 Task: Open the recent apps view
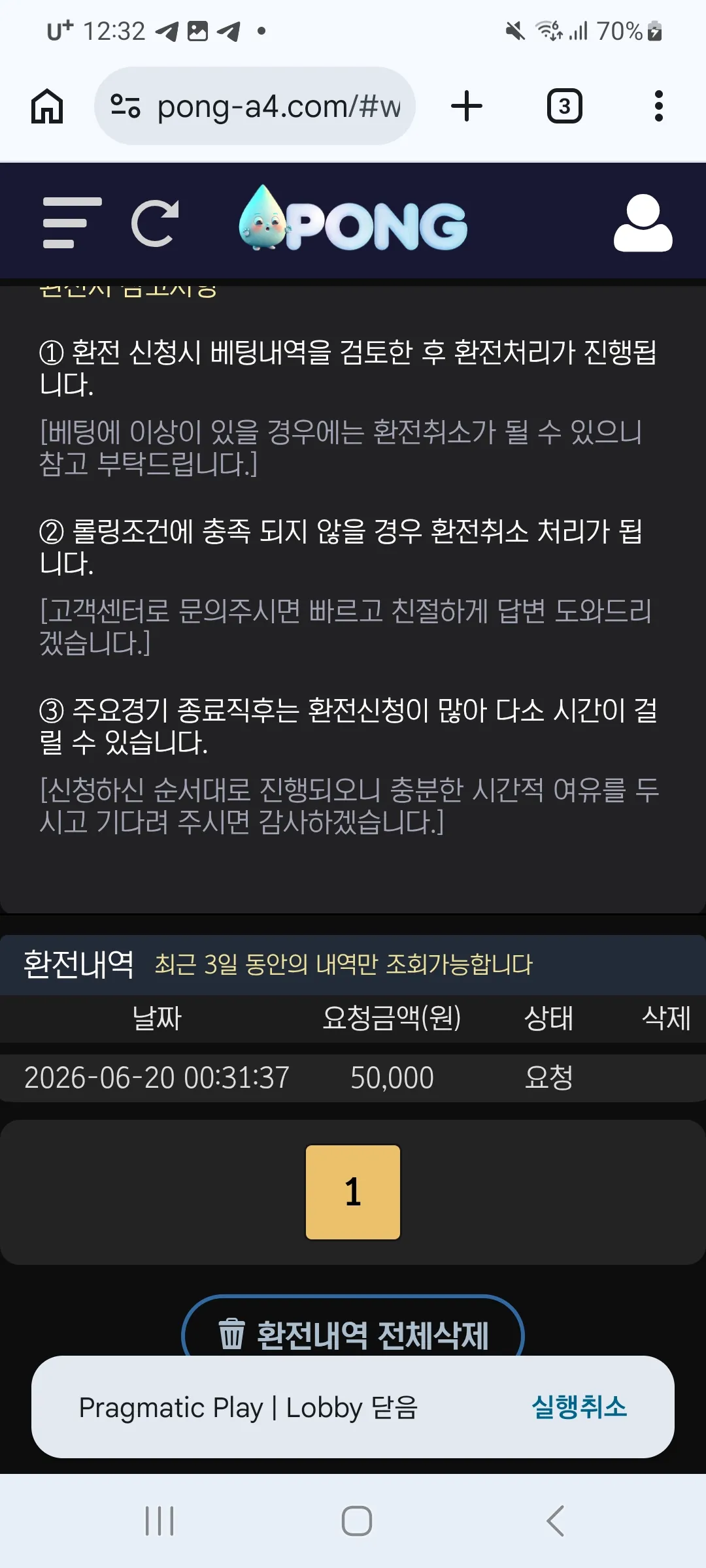[x=160, y=1521]
